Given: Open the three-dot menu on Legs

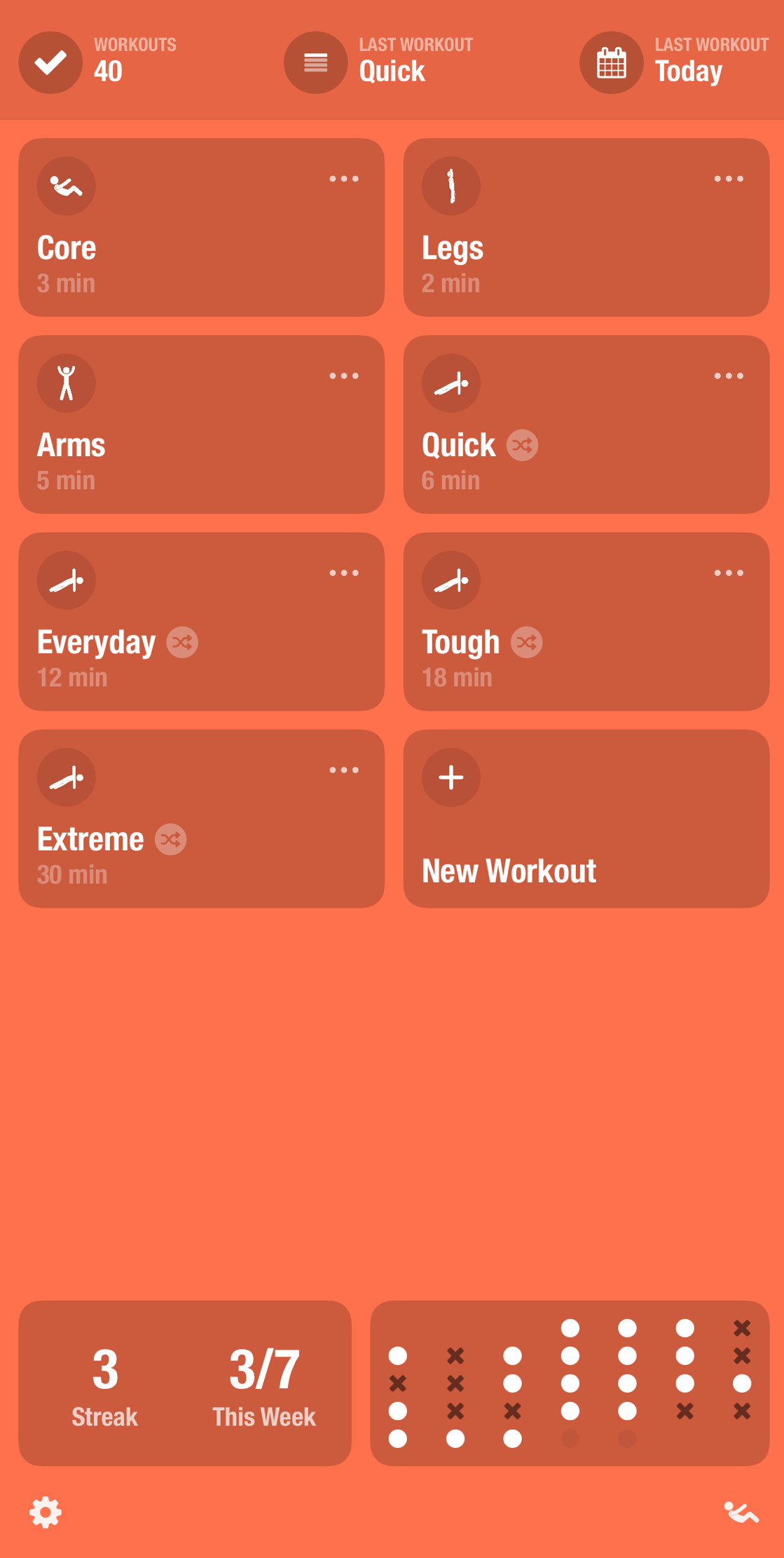Looking at the screenshot, I should tap(729, 179).
